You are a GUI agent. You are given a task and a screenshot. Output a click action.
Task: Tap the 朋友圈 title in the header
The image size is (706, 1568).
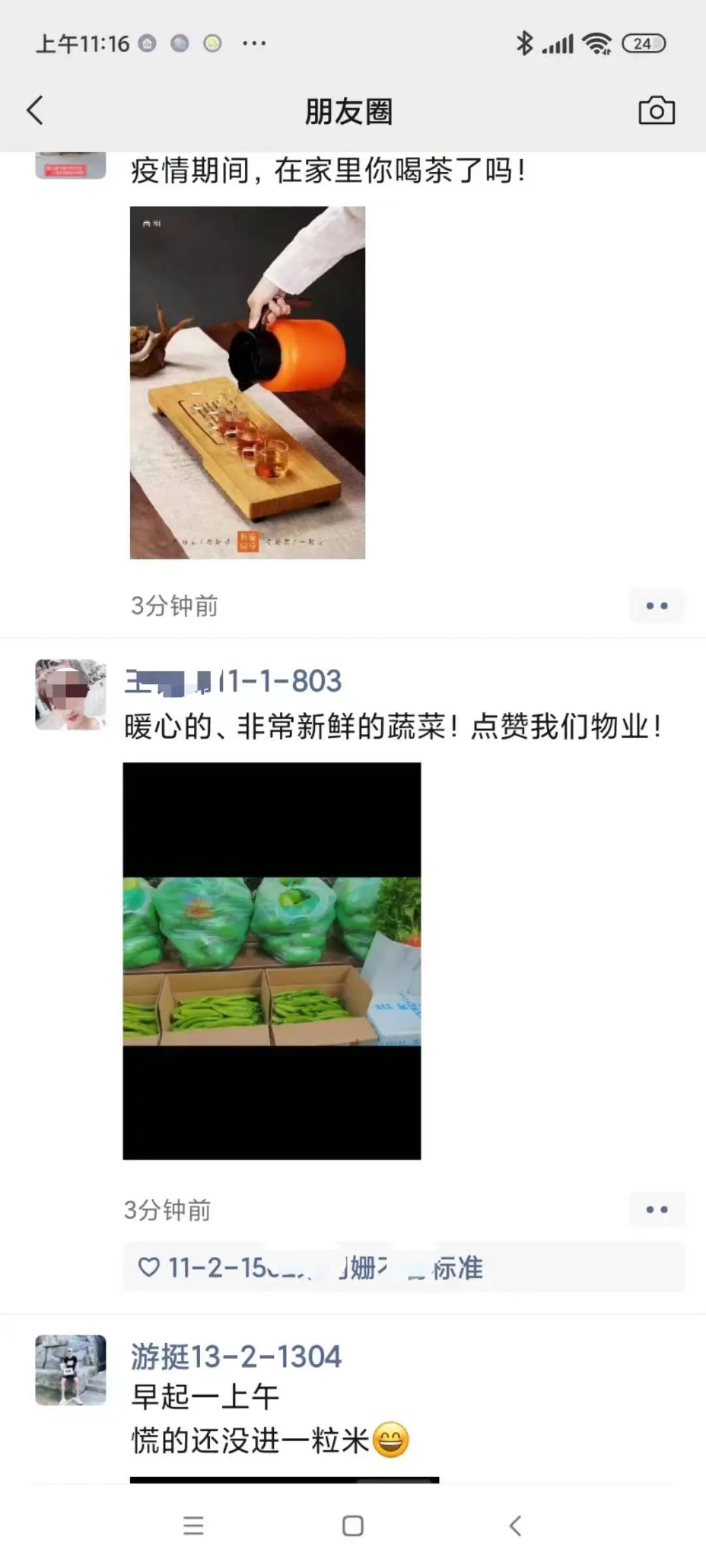(351, 110)
